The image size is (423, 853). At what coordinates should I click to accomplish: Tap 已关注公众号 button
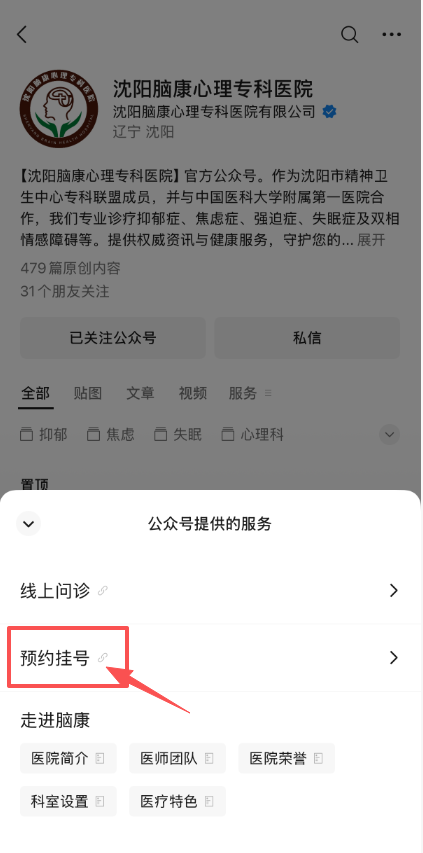click(113, 338)
